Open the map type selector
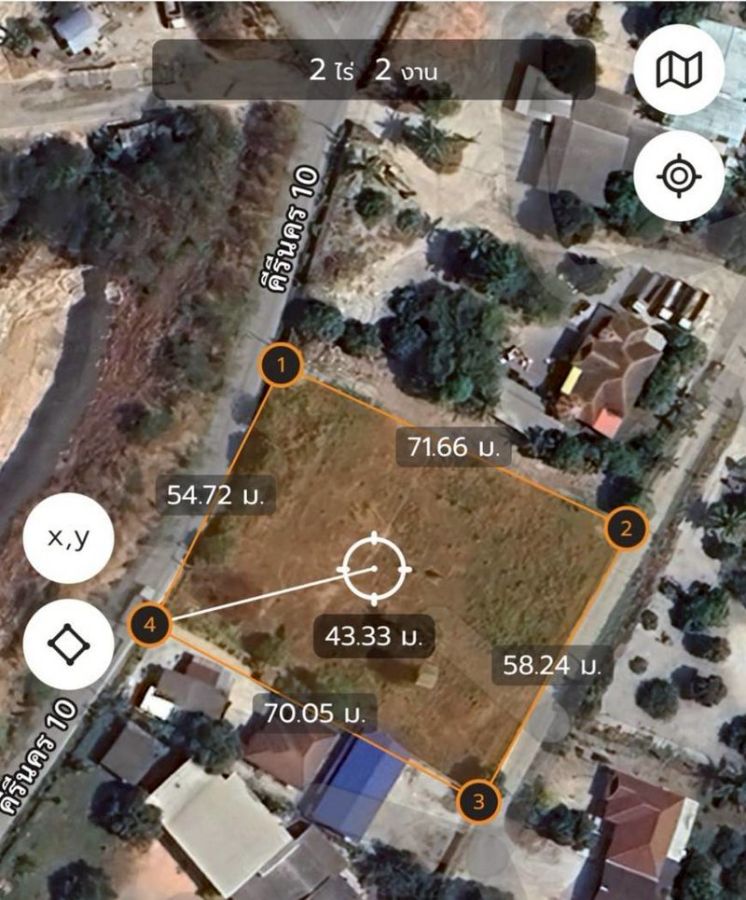The height and width of the screenshot is (900, 746). (678, 69)
